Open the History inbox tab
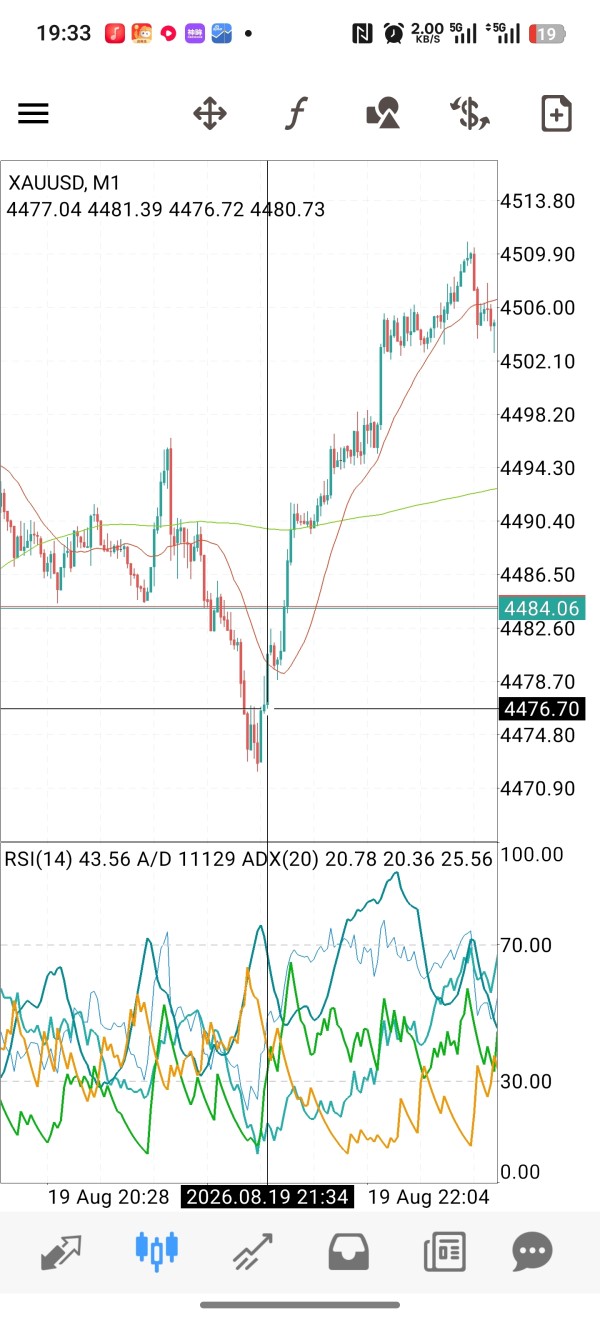600x1320 pixels. [348, 1252]
